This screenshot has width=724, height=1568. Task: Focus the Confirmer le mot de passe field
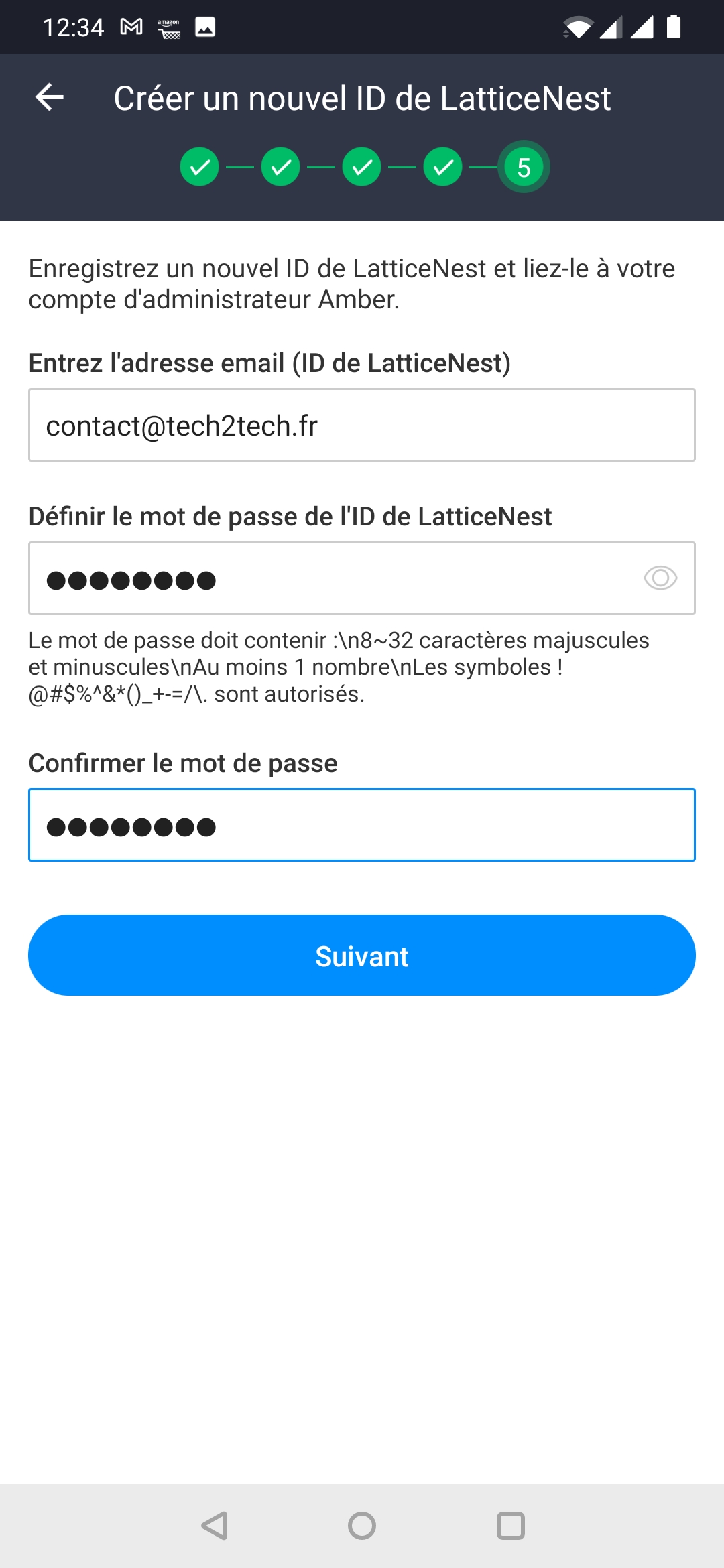362,825
